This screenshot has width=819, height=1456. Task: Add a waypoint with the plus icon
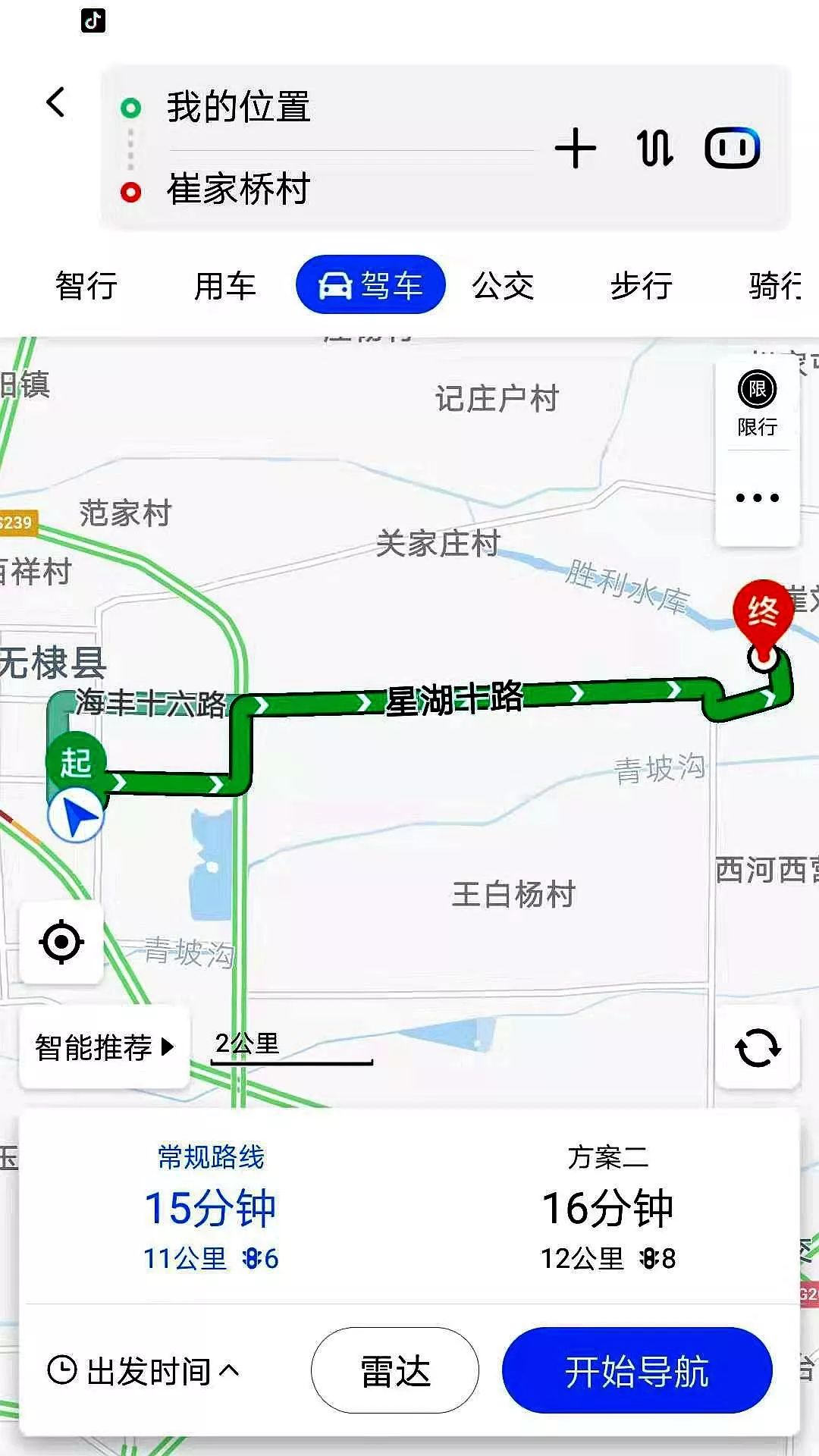(x=575, y=148)
